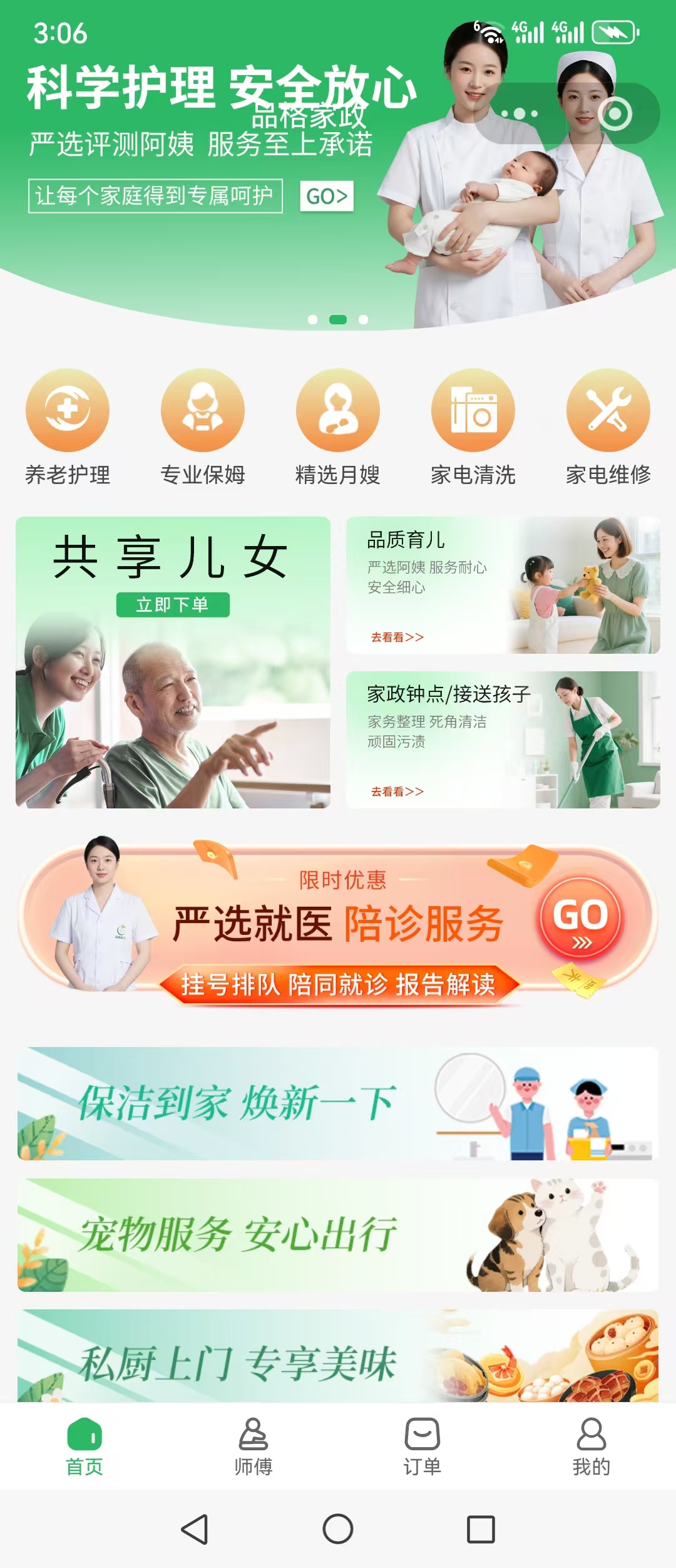Open 宠物服务 安心出行 banner

338,1235
